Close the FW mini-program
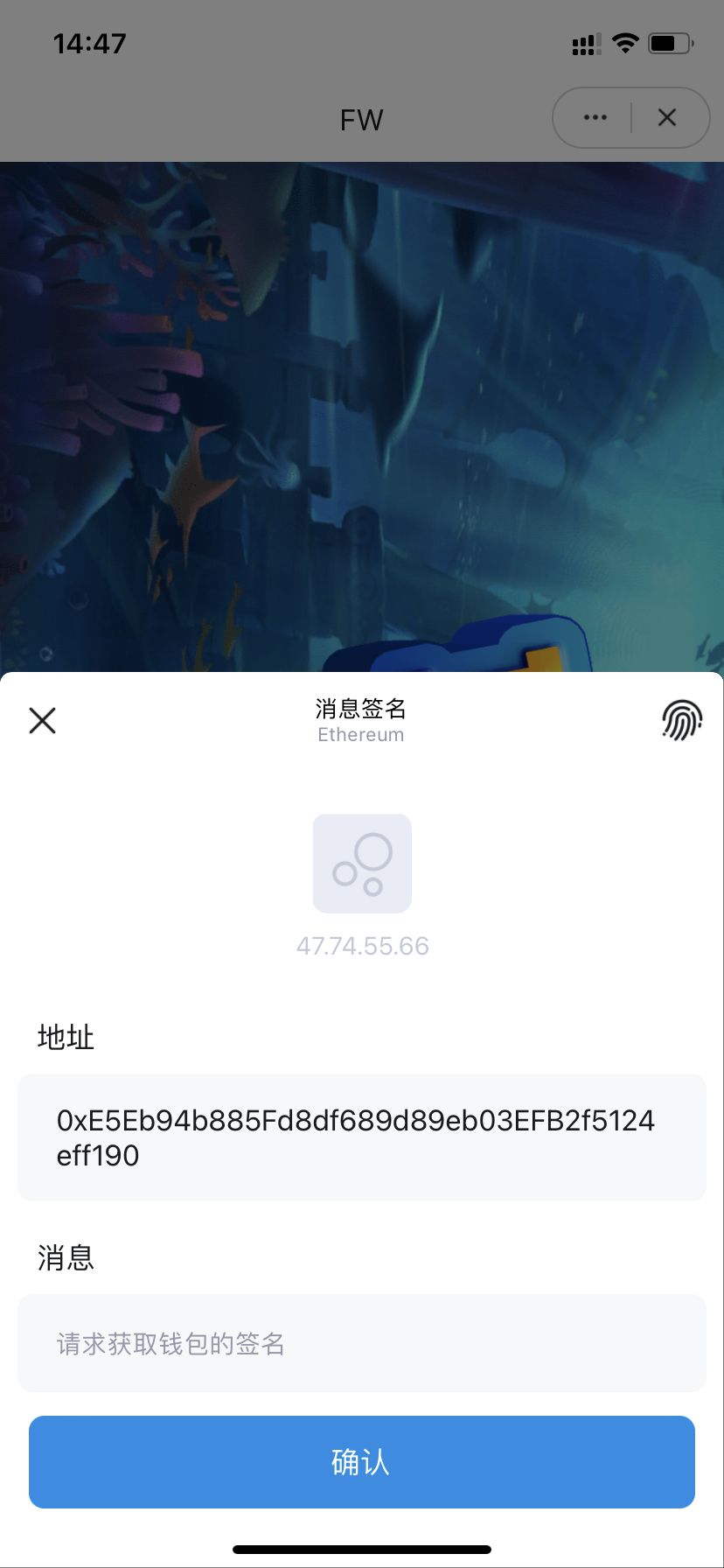This screenshot has width=724, height=1568. point(667,118)
